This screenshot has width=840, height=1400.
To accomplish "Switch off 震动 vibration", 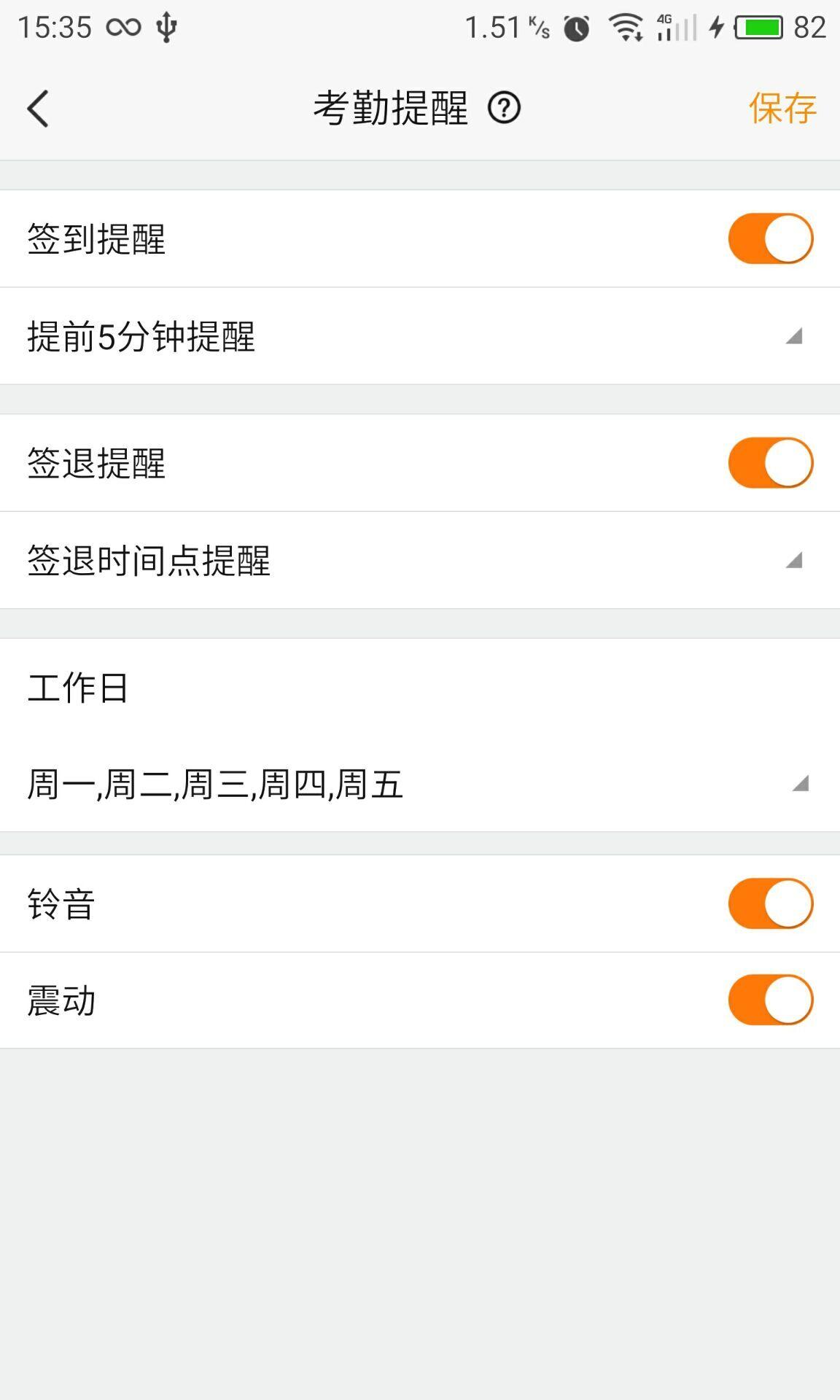I will 770,1000.
